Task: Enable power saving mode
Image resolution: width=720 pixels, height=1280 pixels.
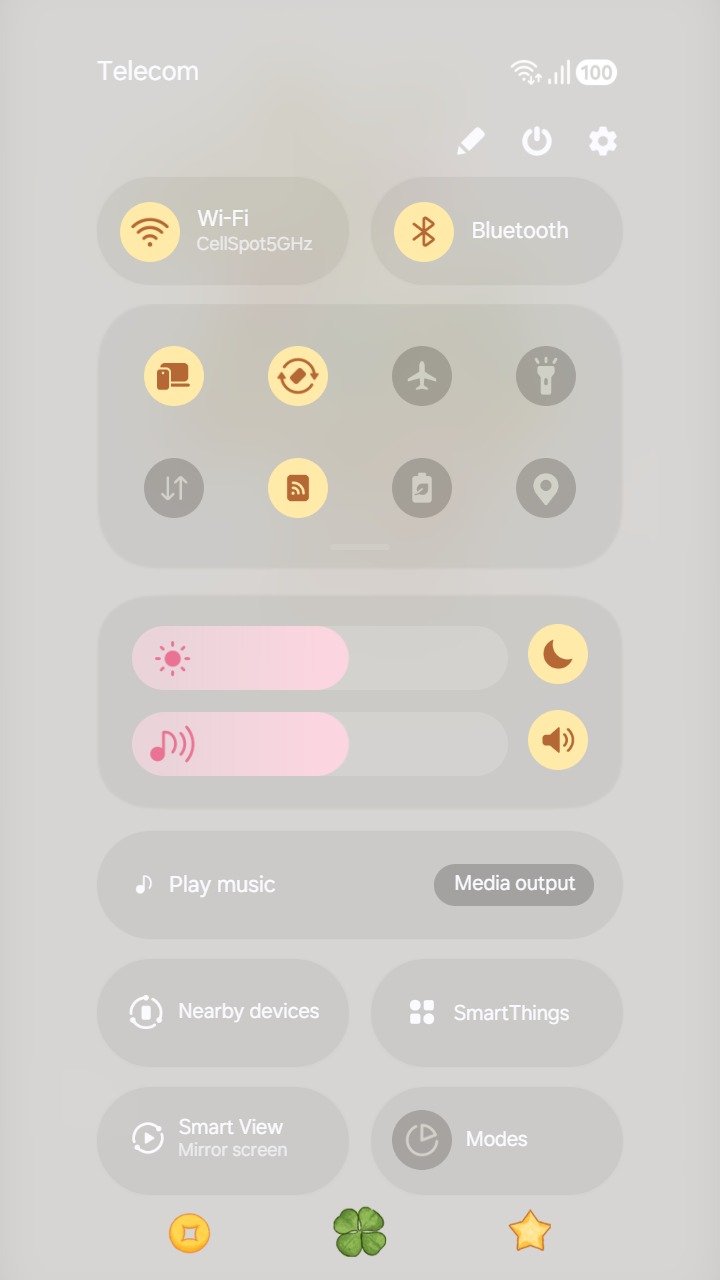Action: [x=422, y=489]
